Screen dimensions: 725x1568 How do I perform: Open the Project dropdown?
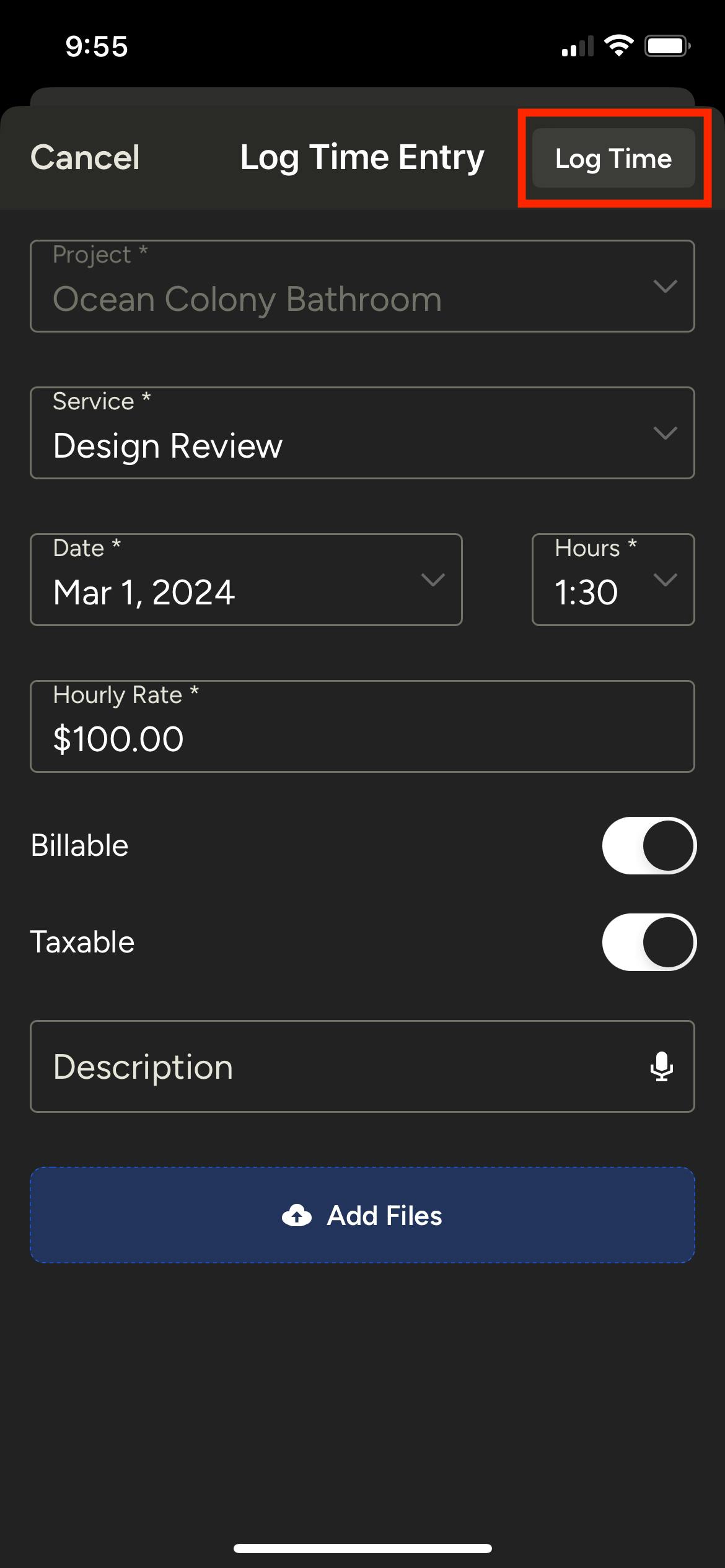(x=362, y=286)
